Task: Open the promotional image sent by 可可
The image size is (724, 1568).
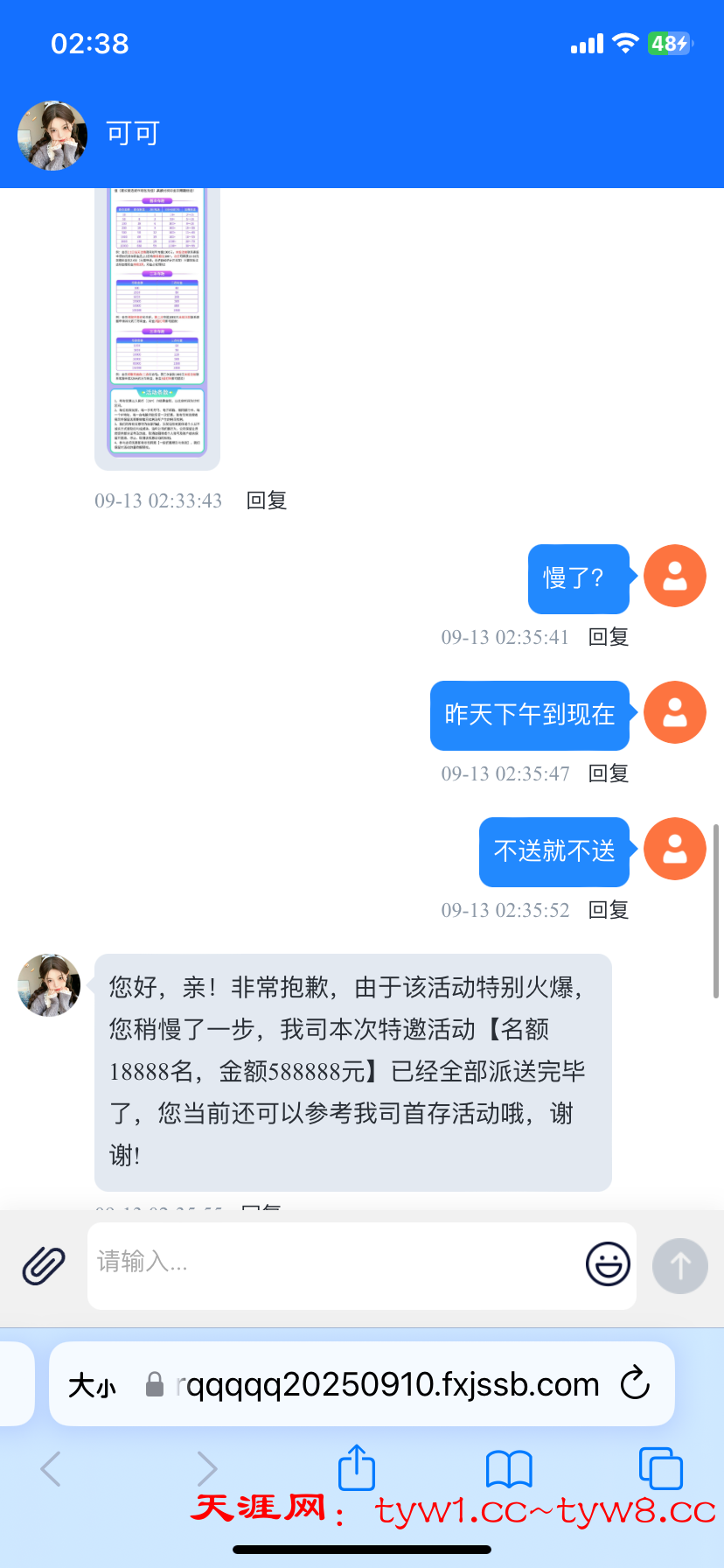Action: 157,324
